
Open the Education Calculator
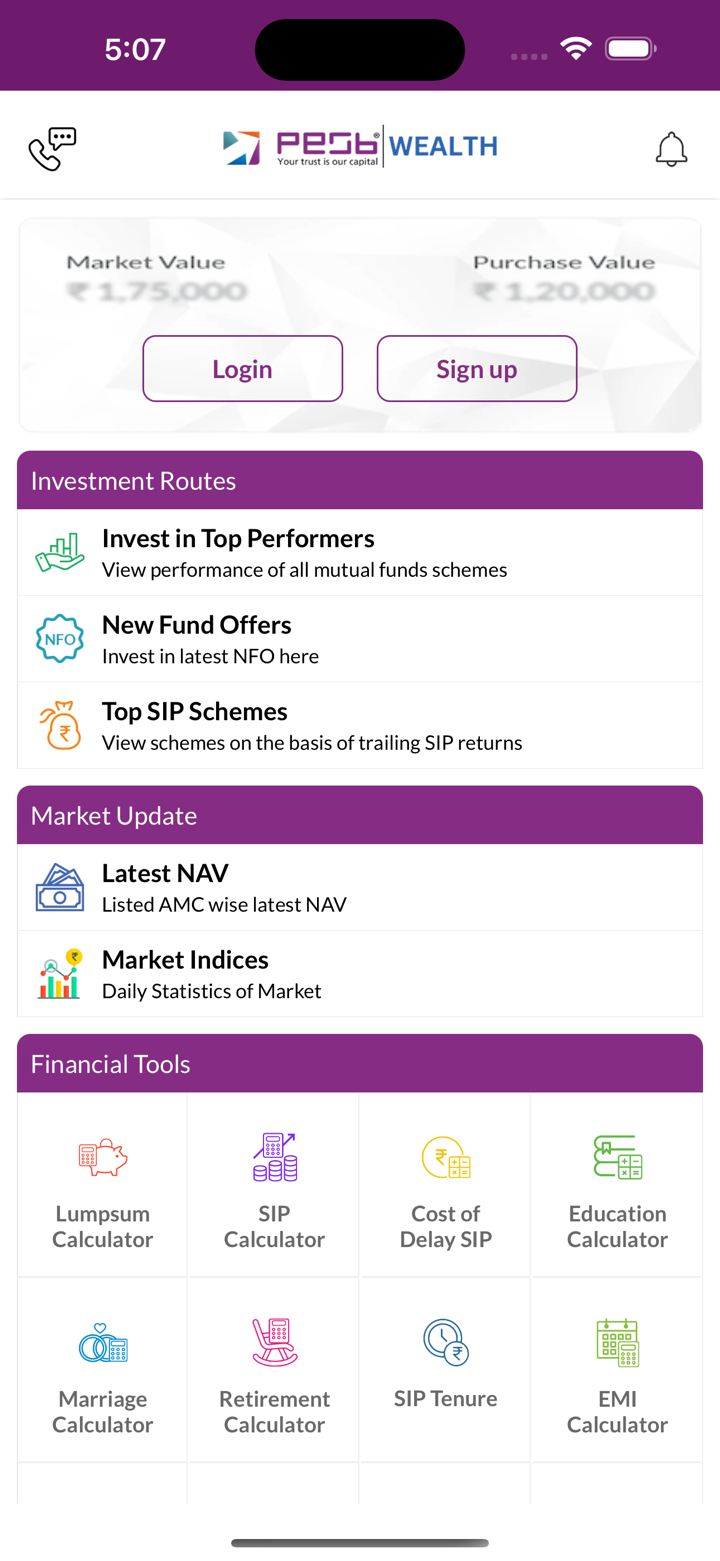click(617, 1186)
